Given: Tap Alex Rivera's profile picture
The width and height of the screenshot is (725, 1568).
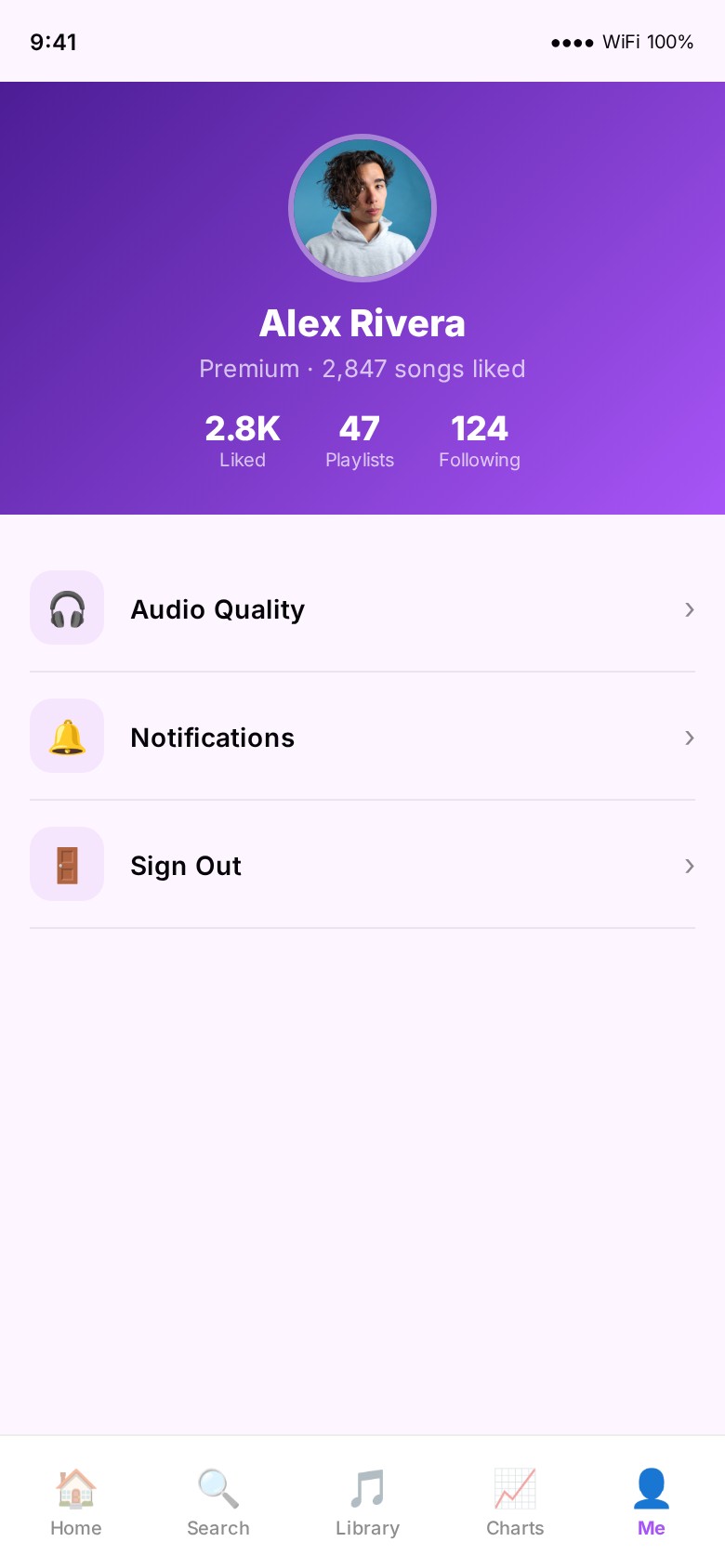Looking at the screenshot, I should [x=362, y=208].
